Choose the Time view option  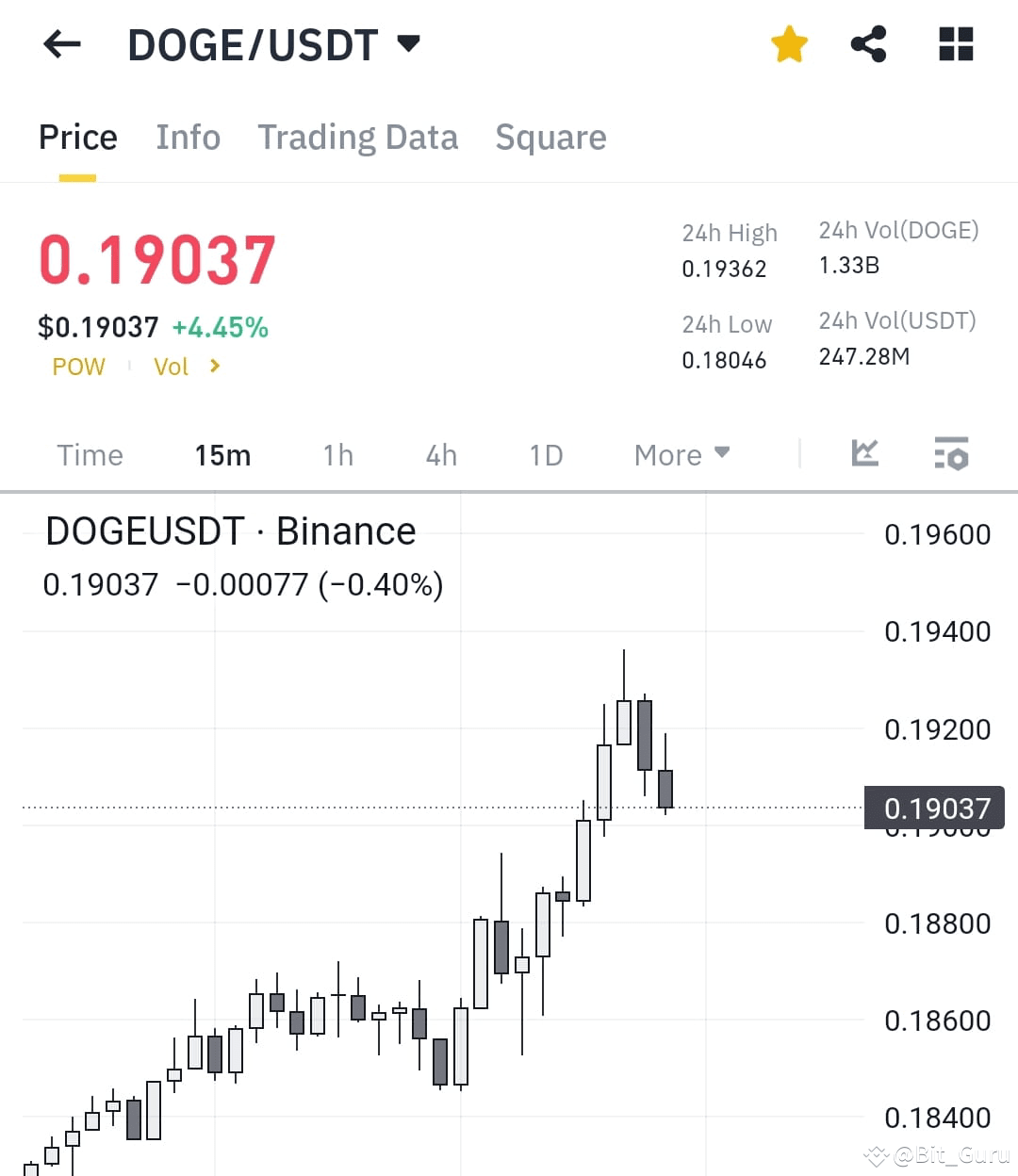point(90,454)
